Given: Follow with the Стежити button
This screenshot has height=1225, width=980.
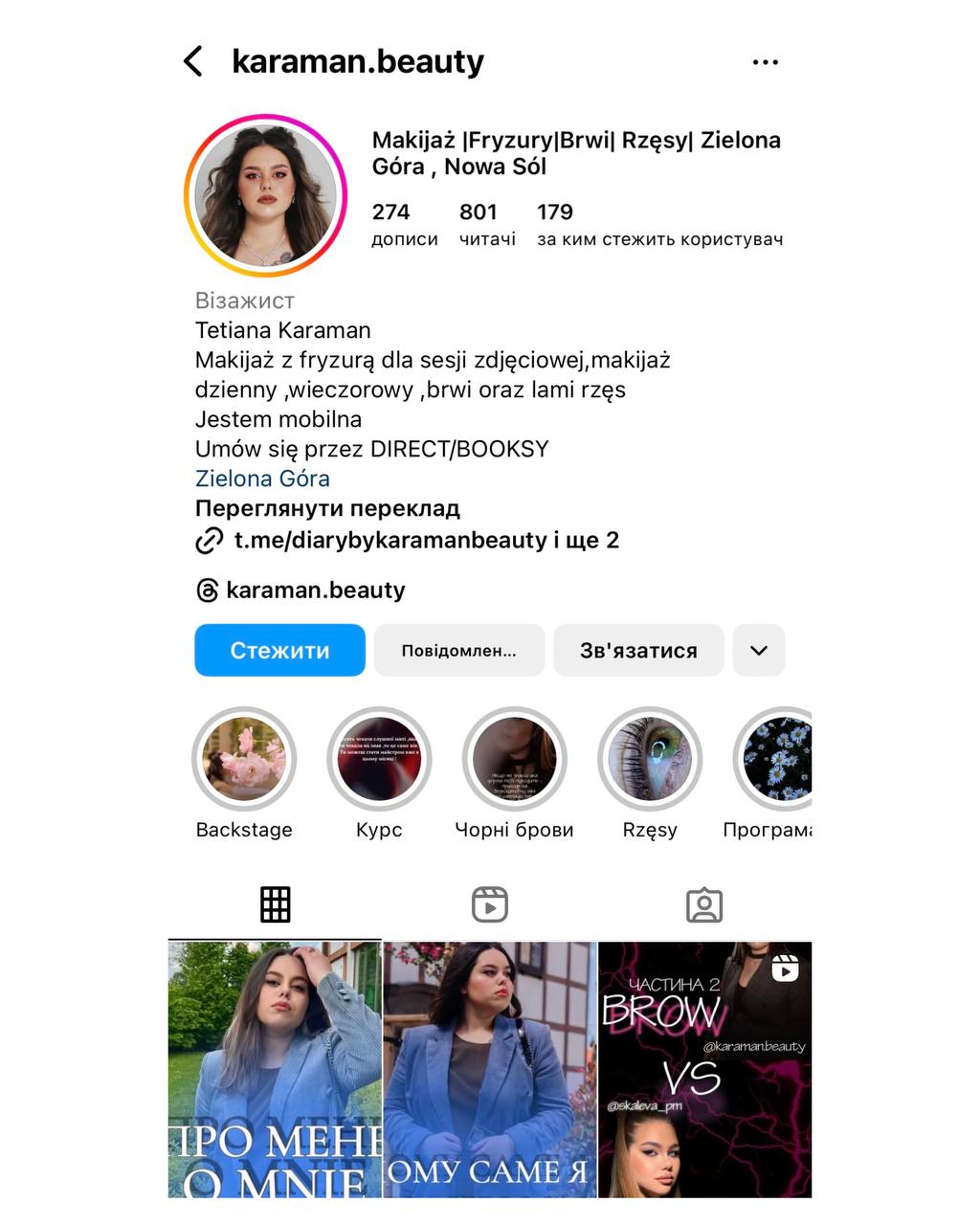Looking at the screenshot, I should click(279, 651).
